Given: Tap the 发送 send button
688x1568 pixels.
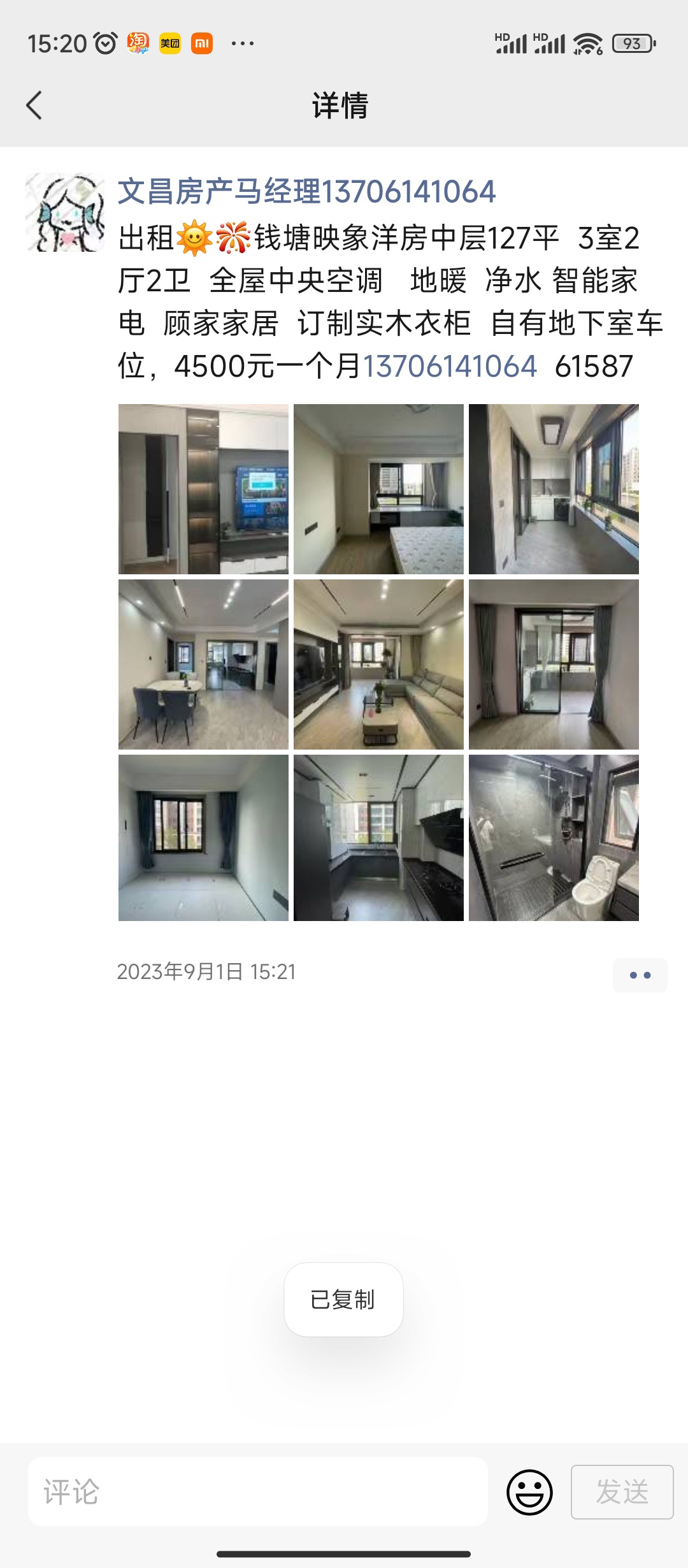Looking at the screenshot, I should 622,1492.
